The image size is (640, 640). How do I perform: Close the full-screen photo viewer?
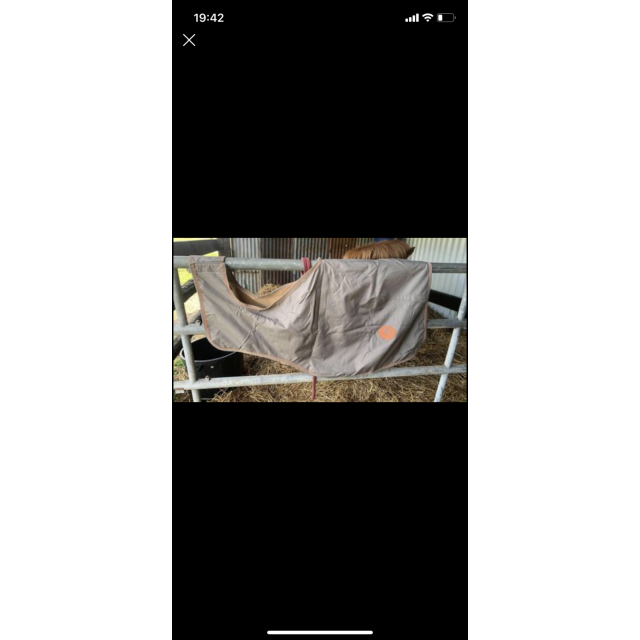tap(189, 40)
